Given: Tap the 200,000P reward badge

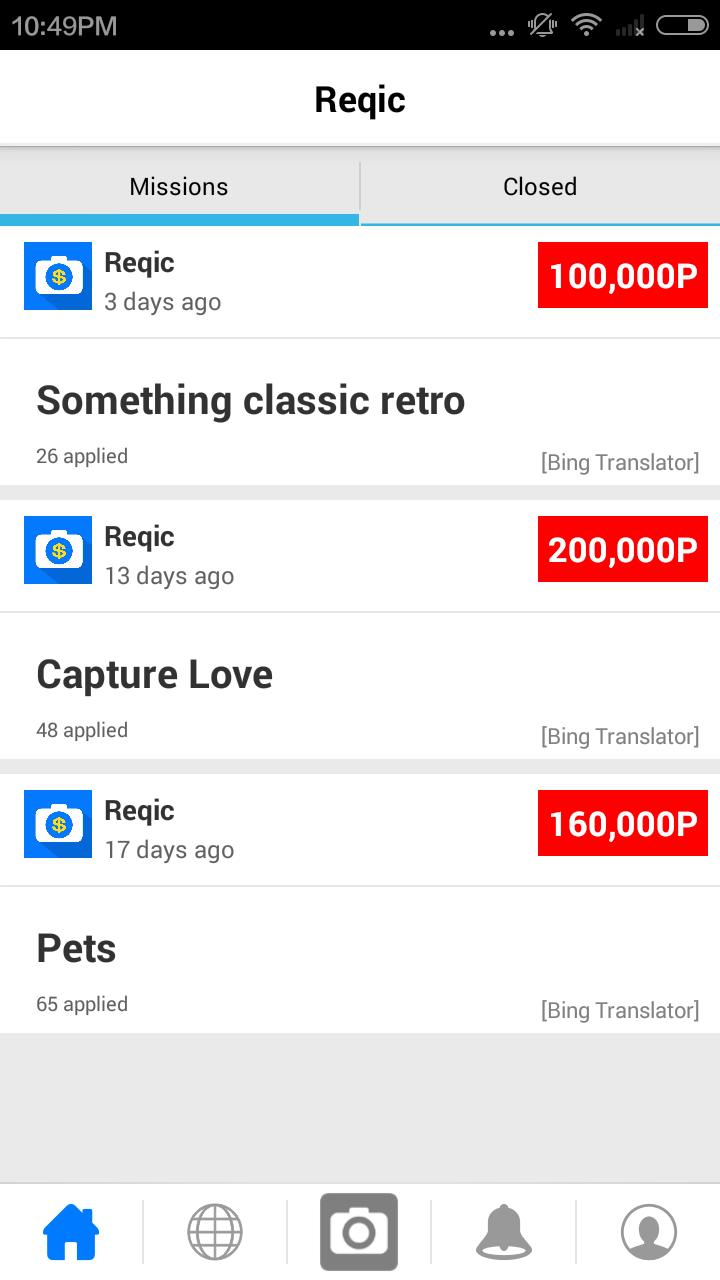Looking at the screenshot, I should click(x=622, y=550).
